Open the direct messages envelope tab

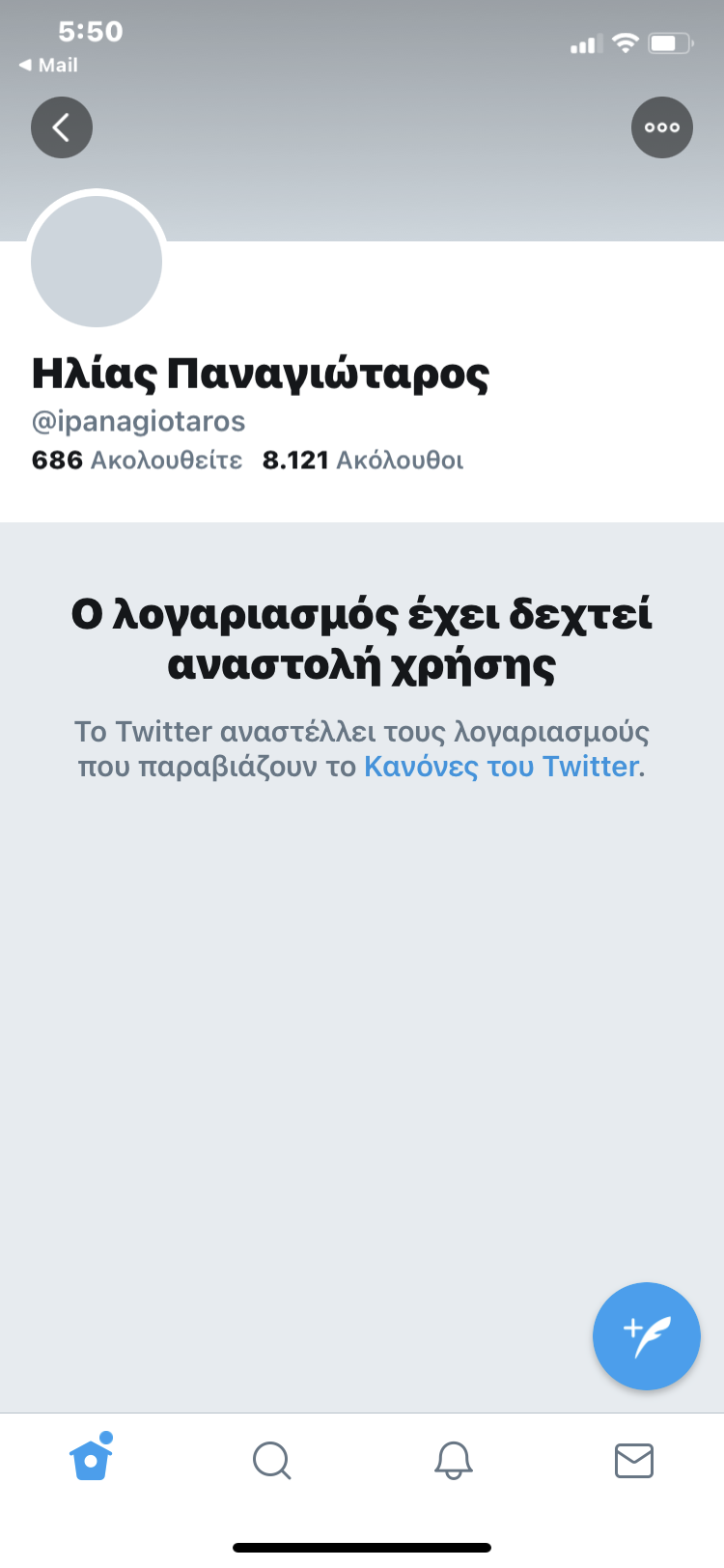pos(634,1461)
